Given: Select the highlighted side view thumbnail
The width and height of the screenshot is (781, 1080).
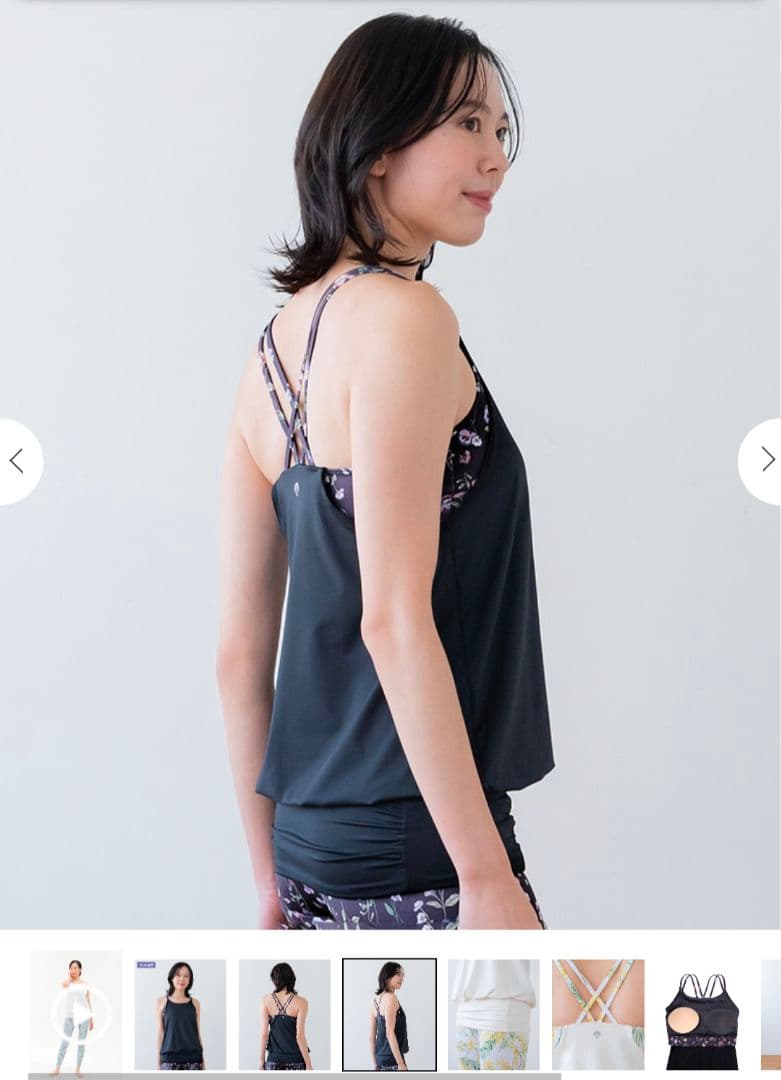Looking at the screenshot, I should (x=389, y=1014).
